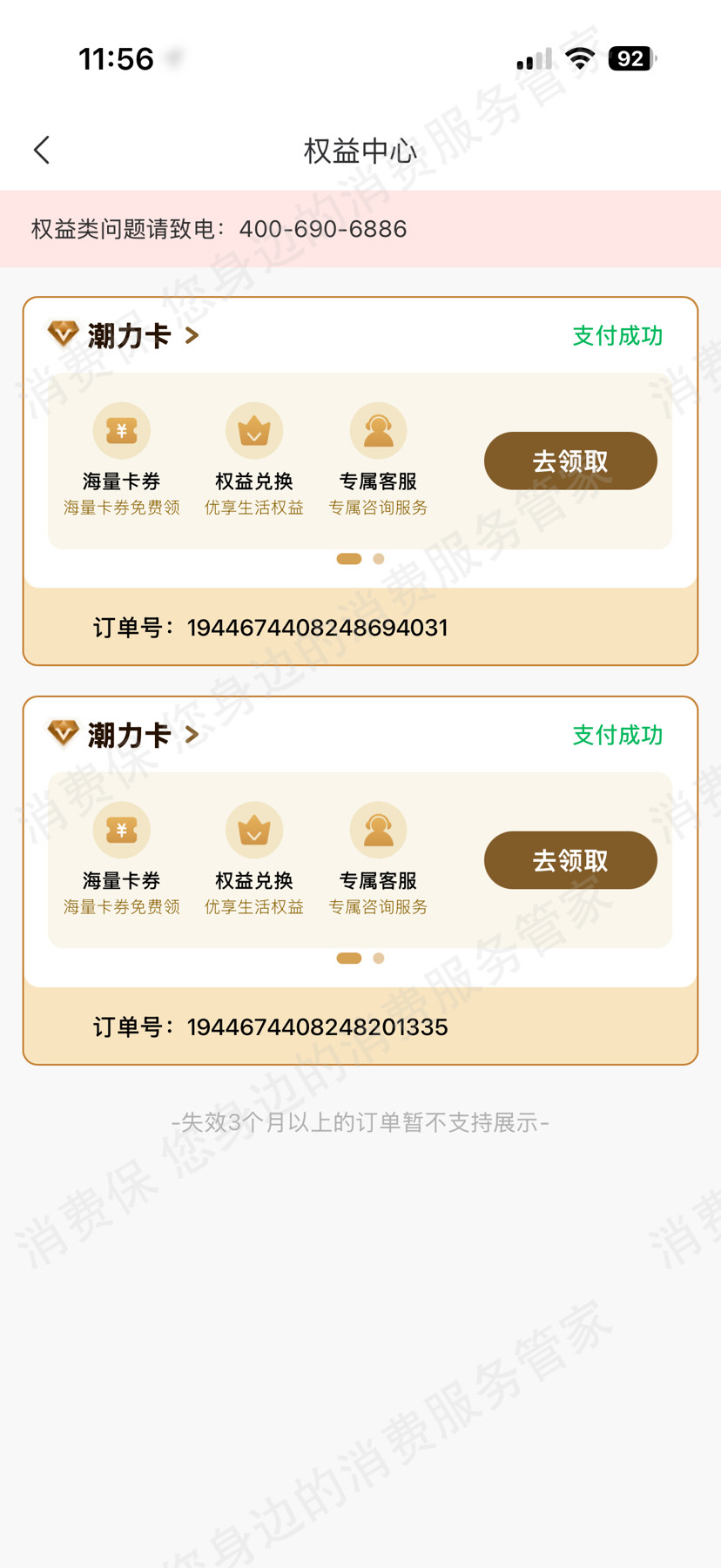Tap the 权益兑换 crown icon in first card
721x1568 pixels.
point(253,430)
